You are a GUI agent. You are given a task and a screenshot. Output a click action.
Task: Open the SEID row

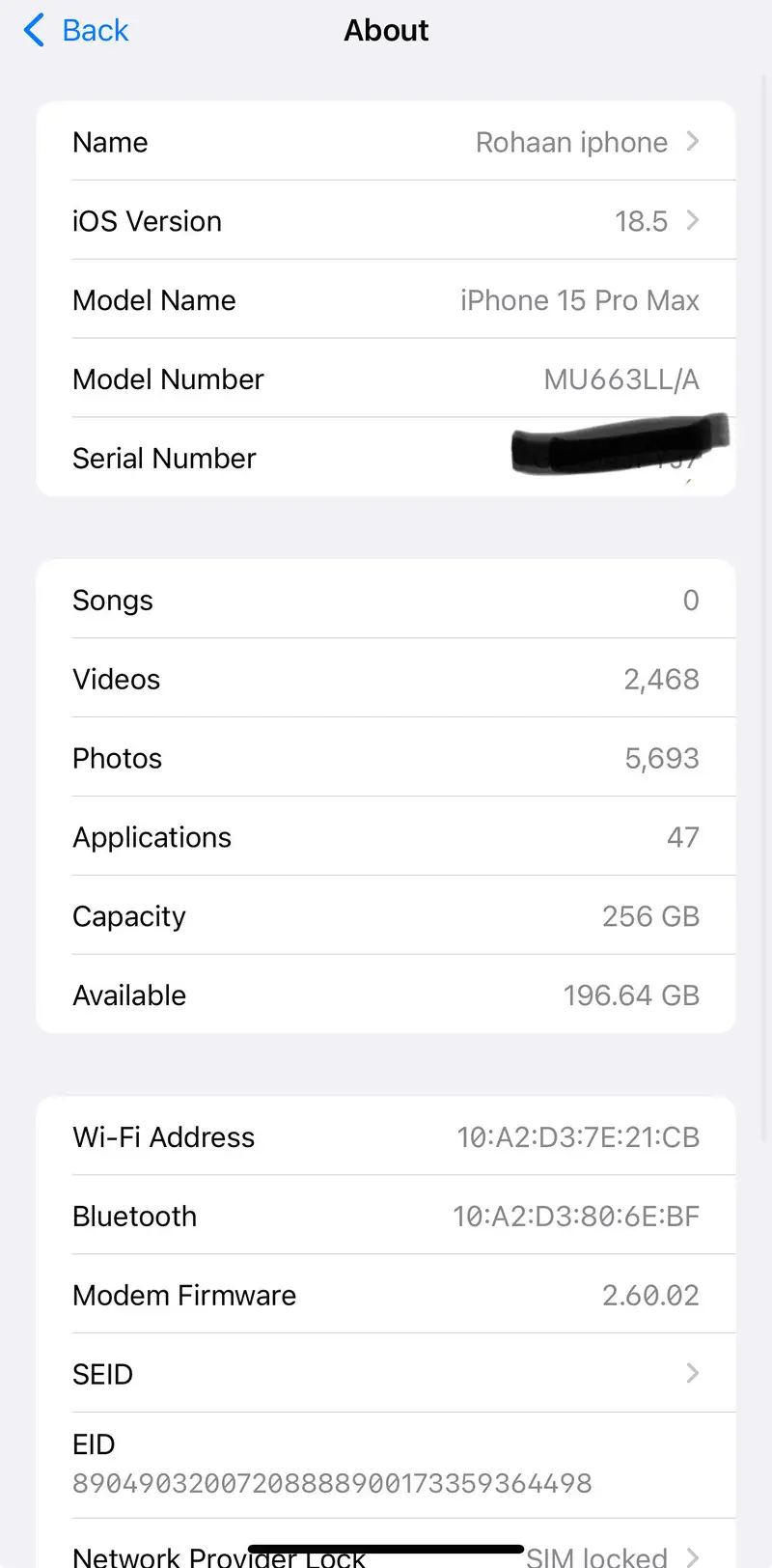pos(386,1373)
